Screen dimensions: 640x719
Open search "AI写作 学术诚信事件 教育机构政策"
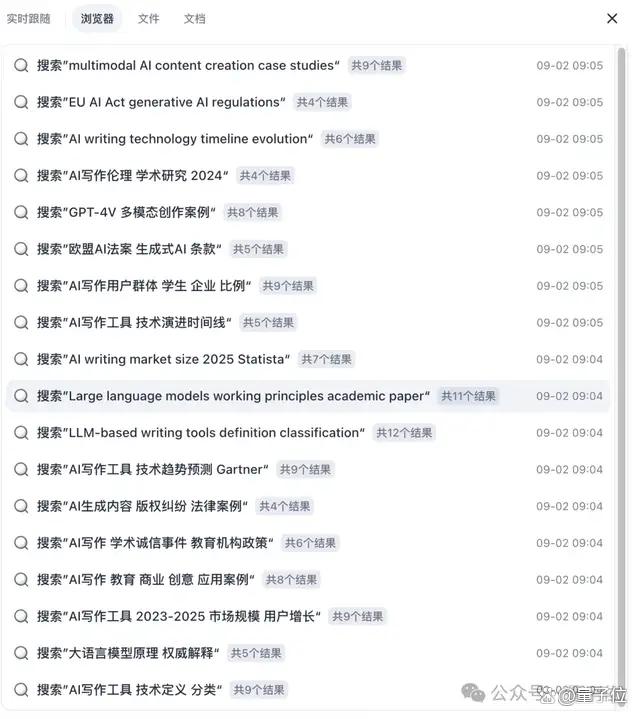[308, 543]
